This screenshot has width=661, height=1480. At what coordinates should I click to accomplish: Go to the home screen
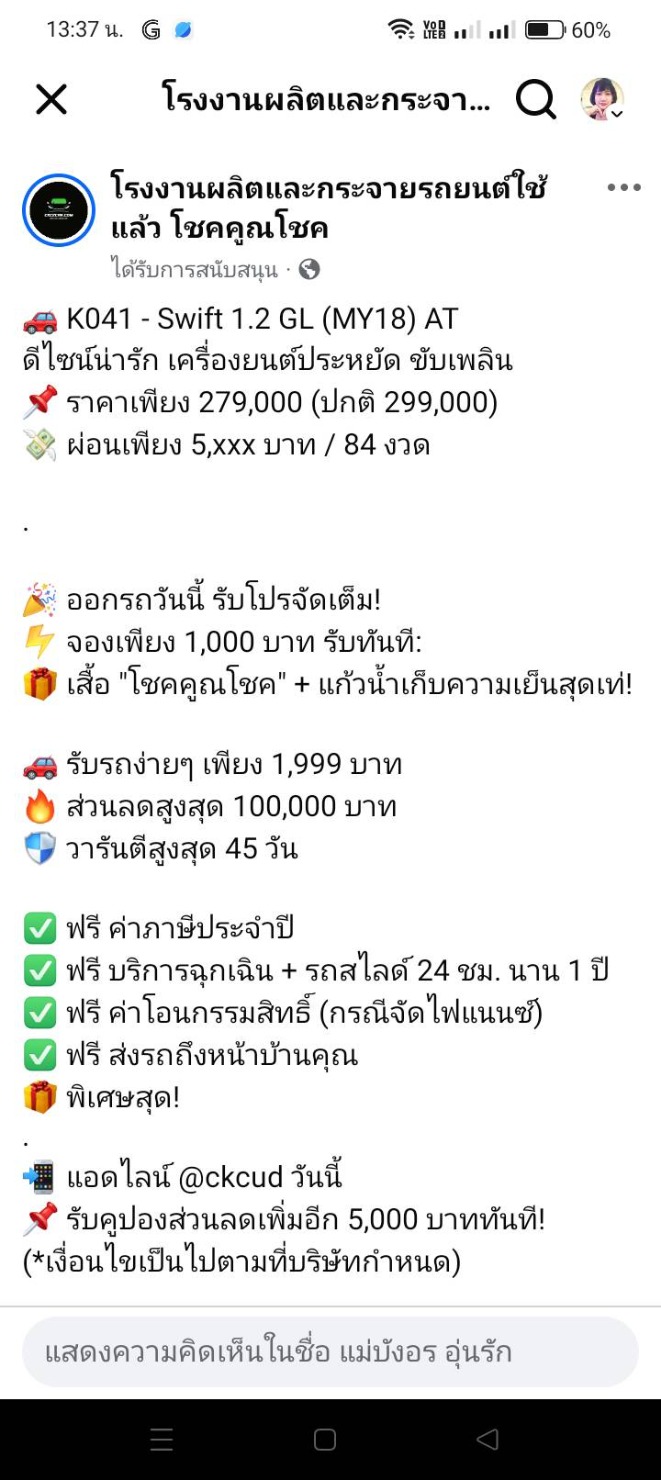point(325,1440)
